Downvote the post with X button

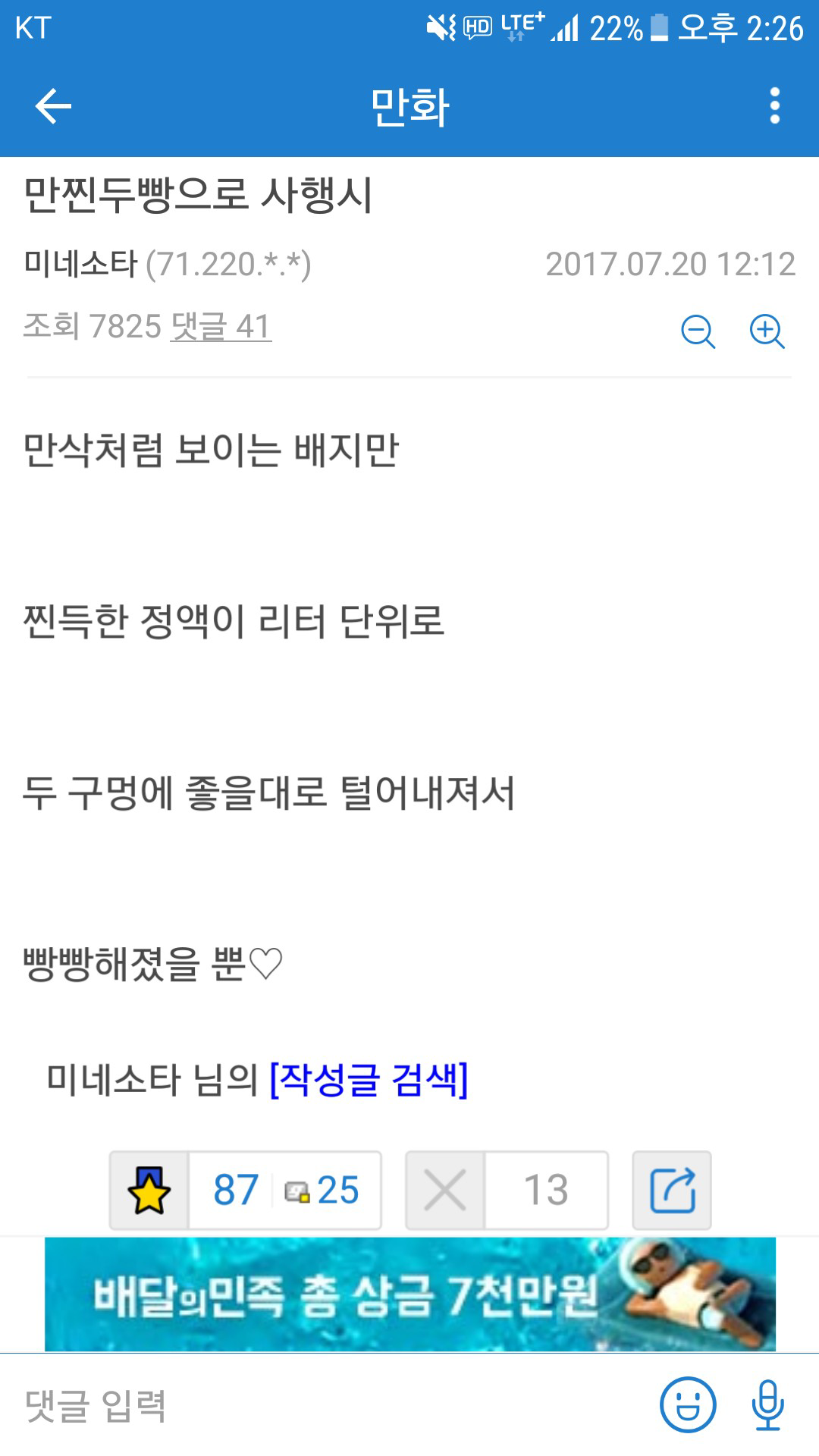click(445, 1190)
